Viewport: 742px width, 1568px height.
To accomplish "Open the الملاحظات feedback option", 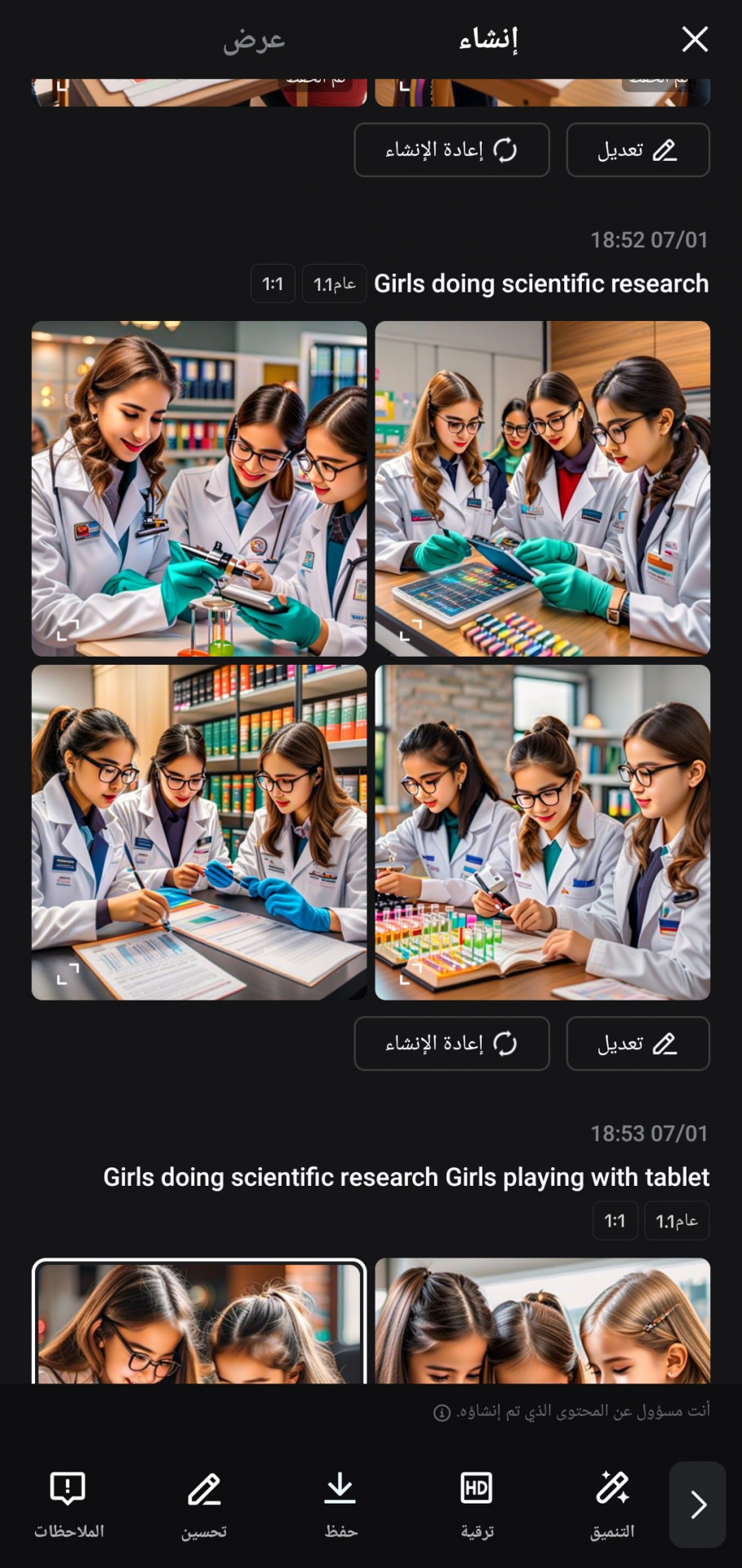I will (x=69, y=1504).
